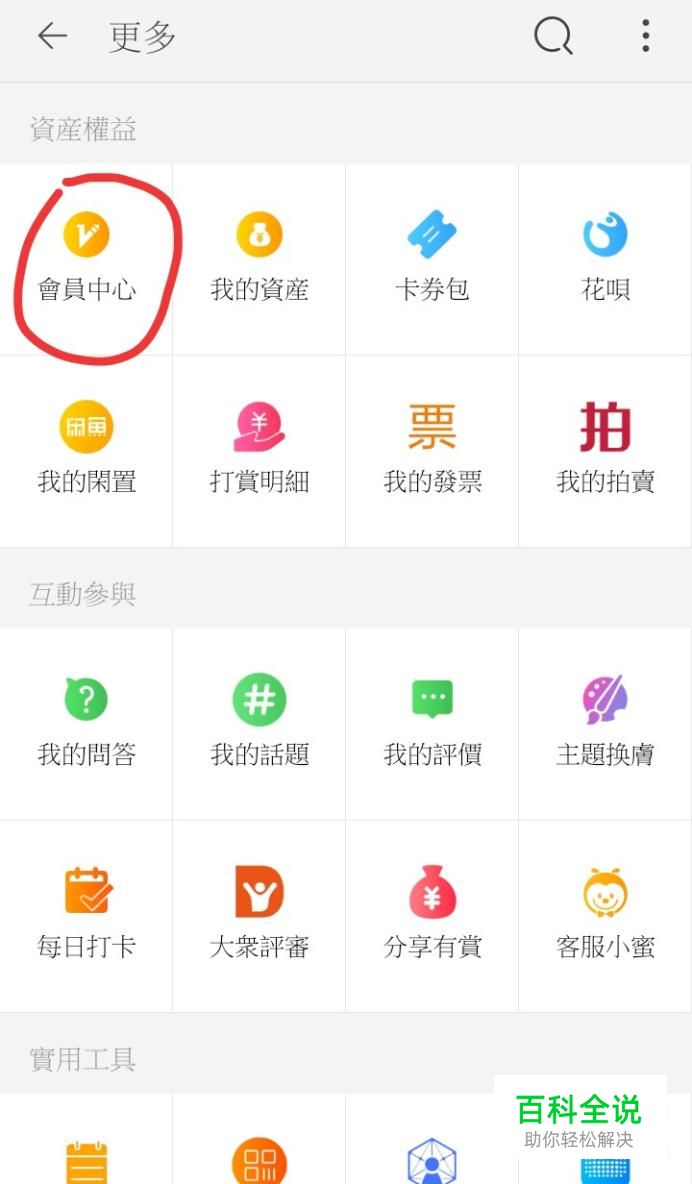Open 每日打卡
Viewport: 692px width, 1184px height.
tap(86, 916)
